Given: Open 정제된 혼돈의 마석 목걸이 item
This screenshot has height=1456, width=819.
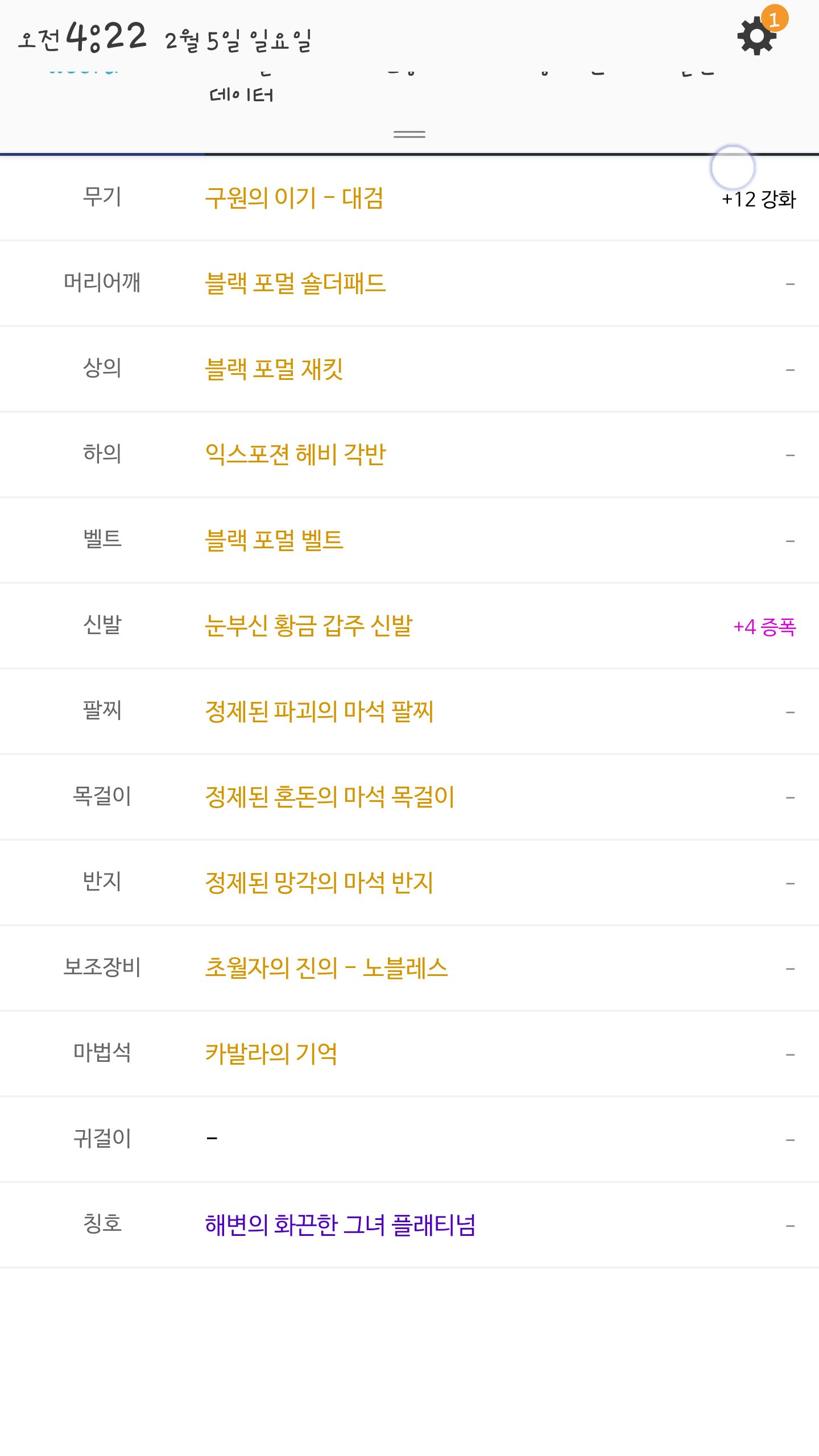Looking at the screenshot, I should point(330,796).
